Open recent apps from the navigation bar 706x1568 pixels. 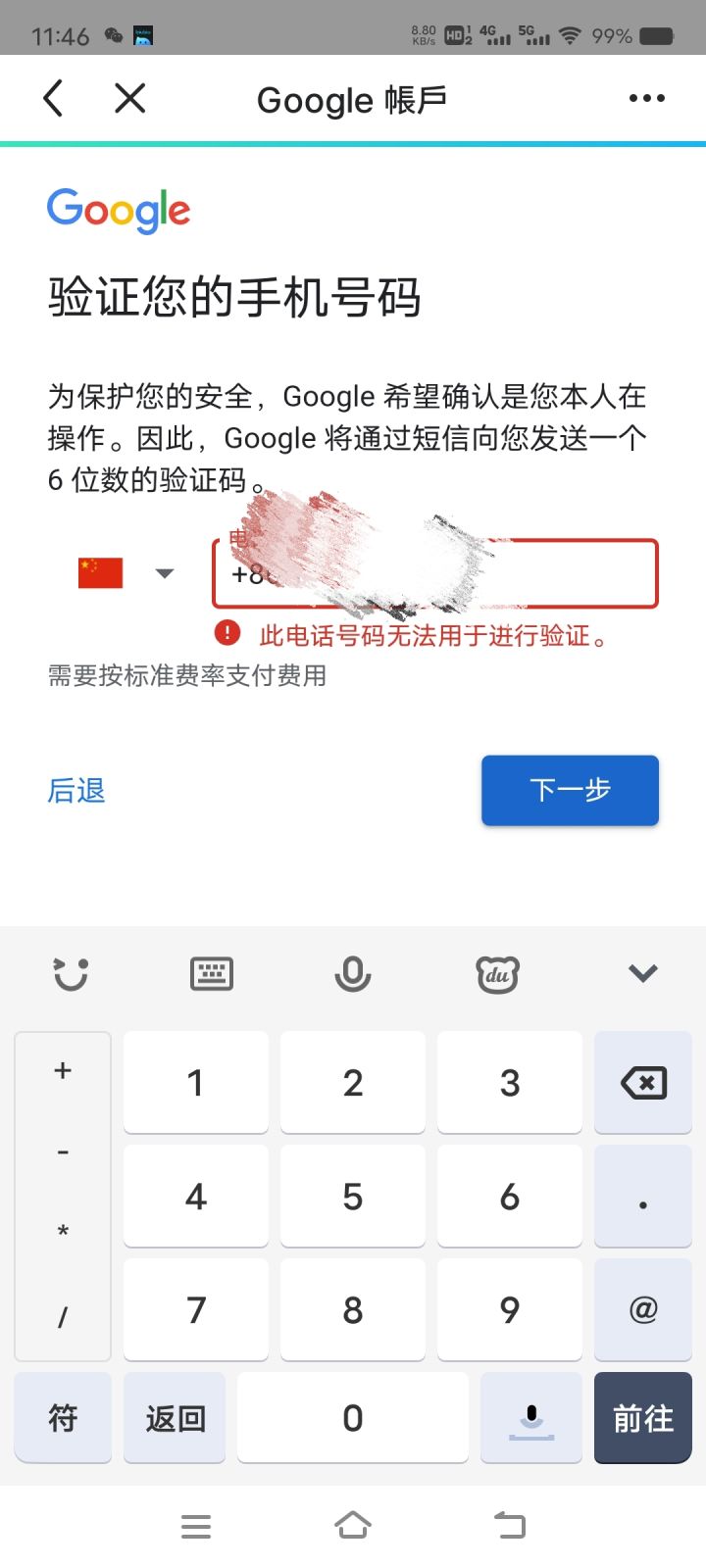pos(196,1525)
